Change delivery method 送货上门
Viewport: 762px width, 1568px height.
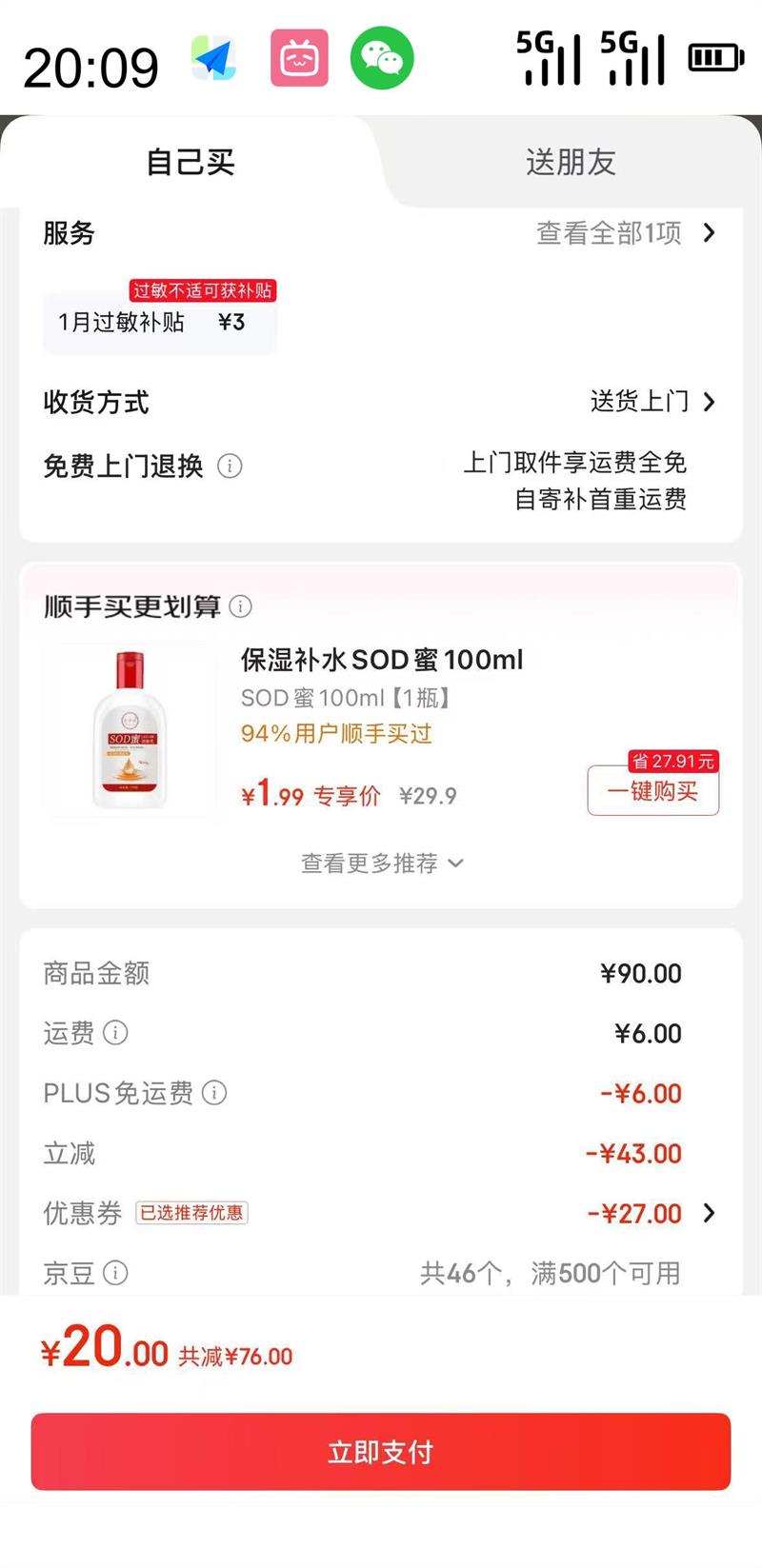pyautogui.click(x=652, y=402)
